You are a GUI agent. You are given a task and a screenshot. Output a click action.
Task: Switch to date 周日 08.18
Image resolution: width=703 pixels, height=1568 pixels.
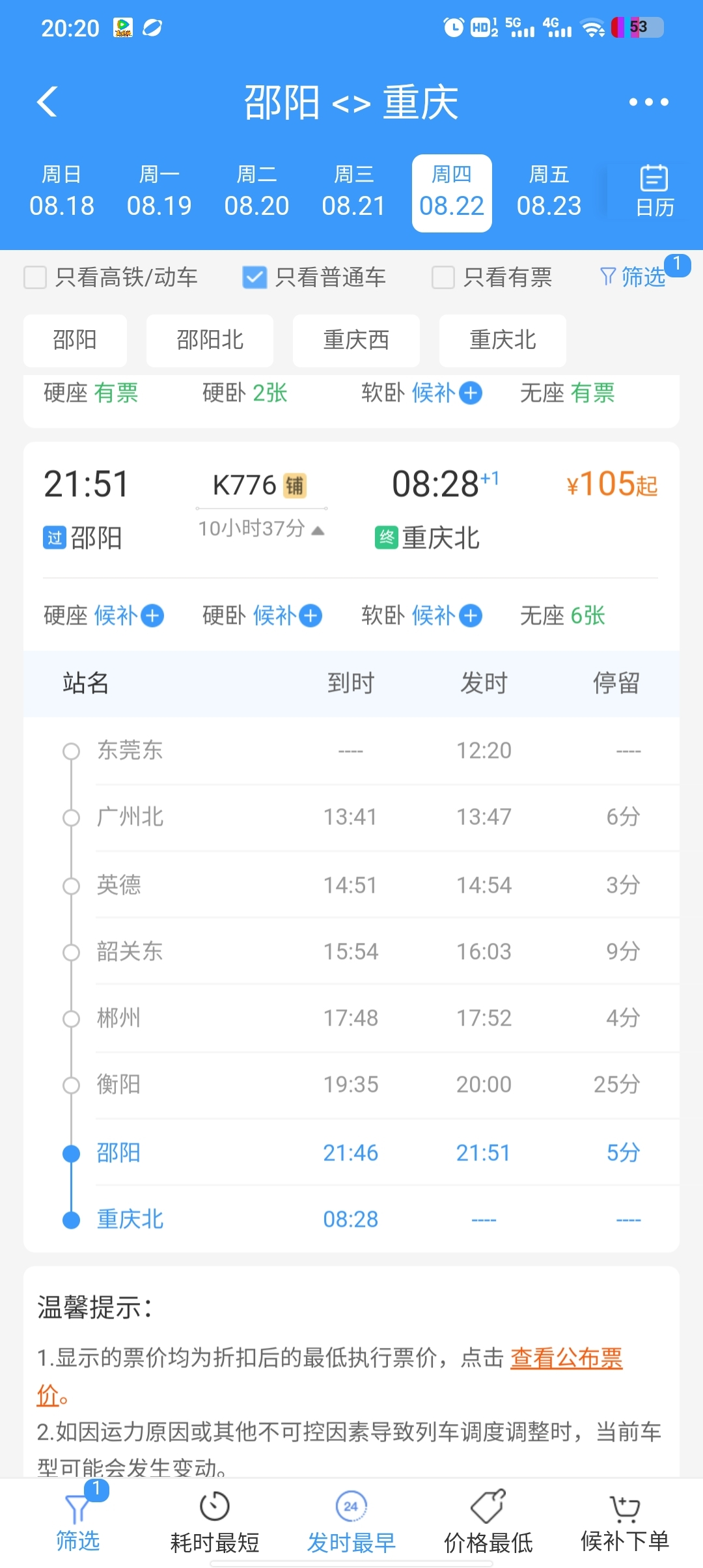coord(62,193)
